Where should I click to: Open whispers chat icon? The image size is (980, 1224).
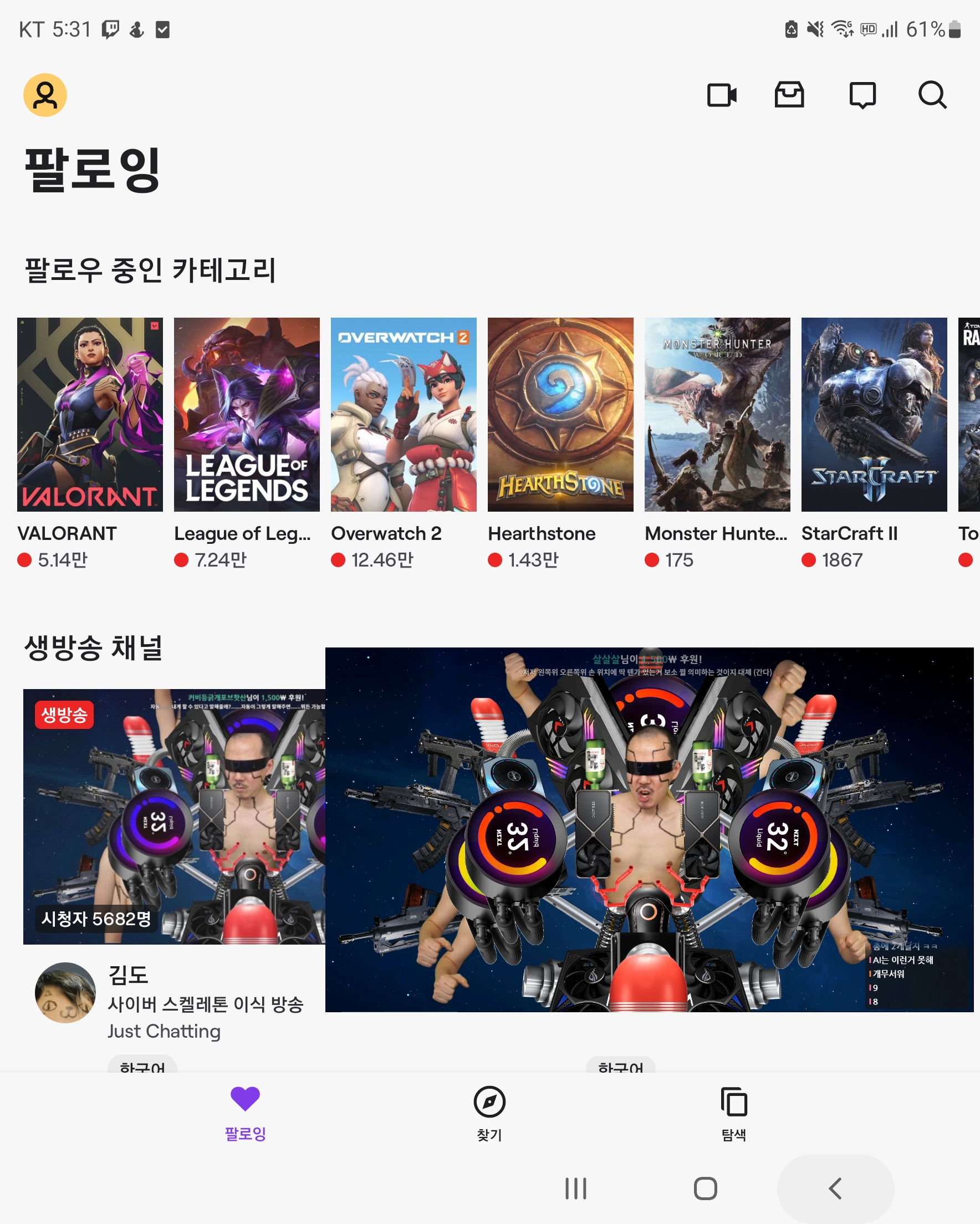coord(862,95)
